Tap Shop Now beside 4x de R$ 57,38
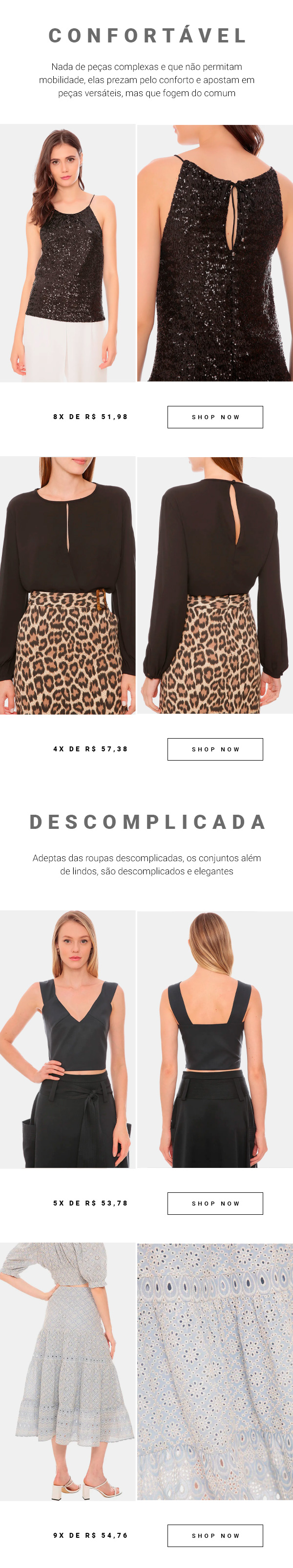The height and width of the screenshot is (1568, 293). 215,749
